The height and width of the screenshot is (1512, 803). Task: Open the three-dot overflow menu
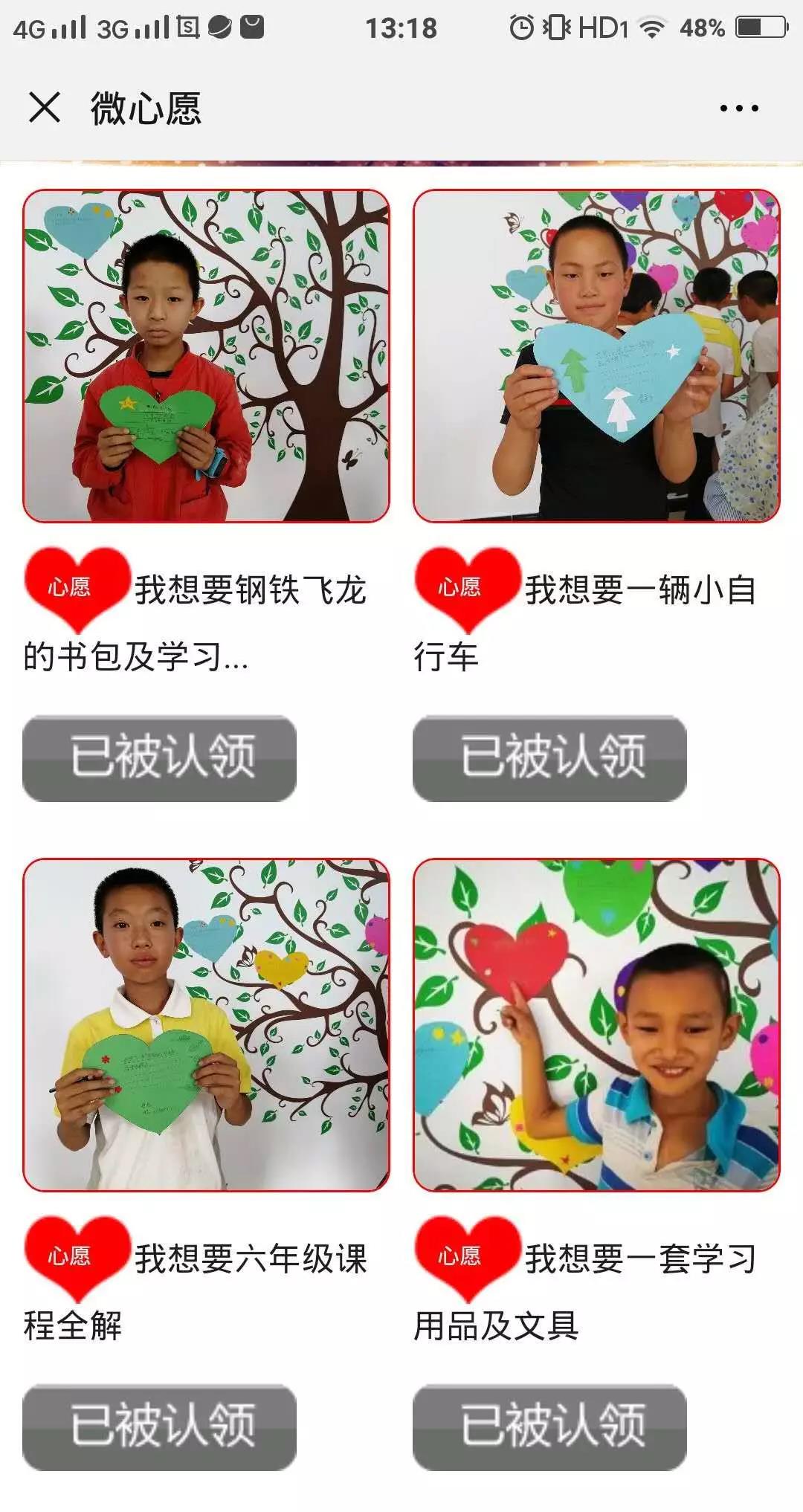click(738, 109)
